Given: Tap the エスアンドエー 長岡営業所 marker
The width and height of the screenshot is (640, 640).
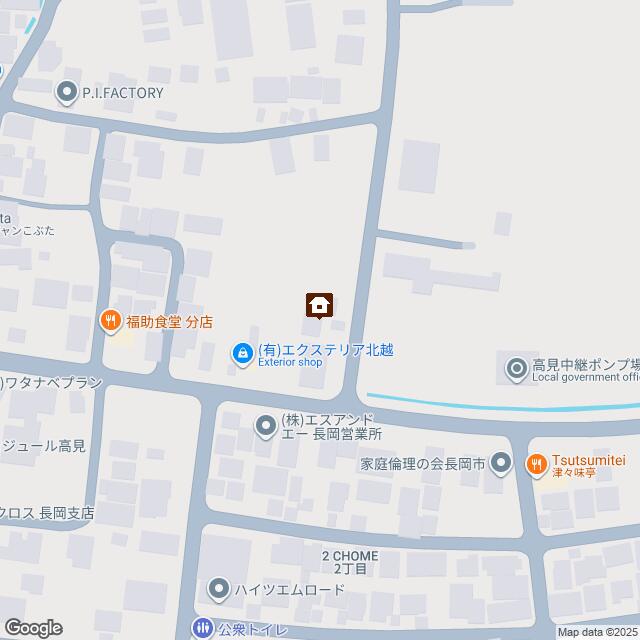Looking at the screenshot, I should point(265,427).
